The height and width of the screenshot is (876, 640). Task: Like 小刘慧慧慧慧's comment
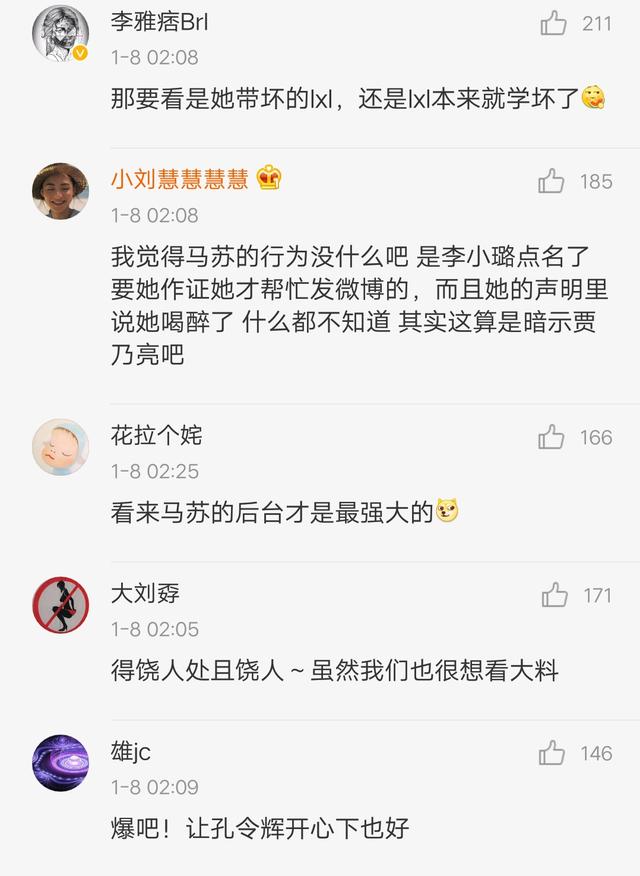[x=551, y=181]
